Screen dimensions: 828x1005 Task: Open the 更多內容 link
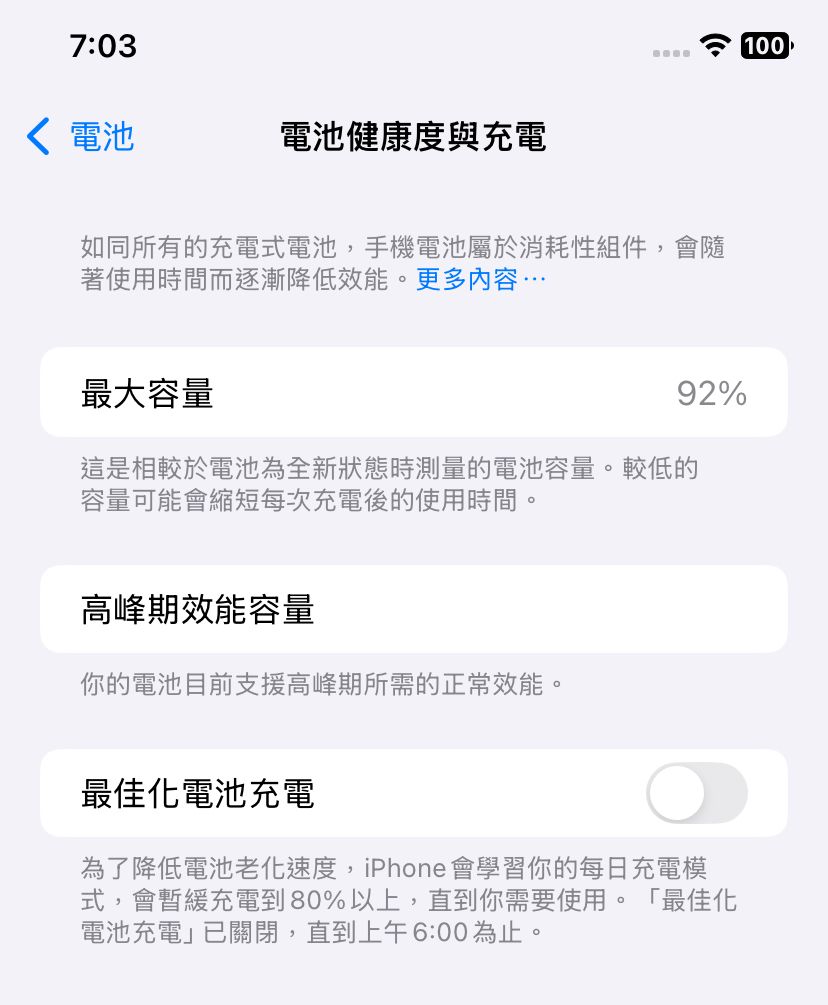point(480,280)
